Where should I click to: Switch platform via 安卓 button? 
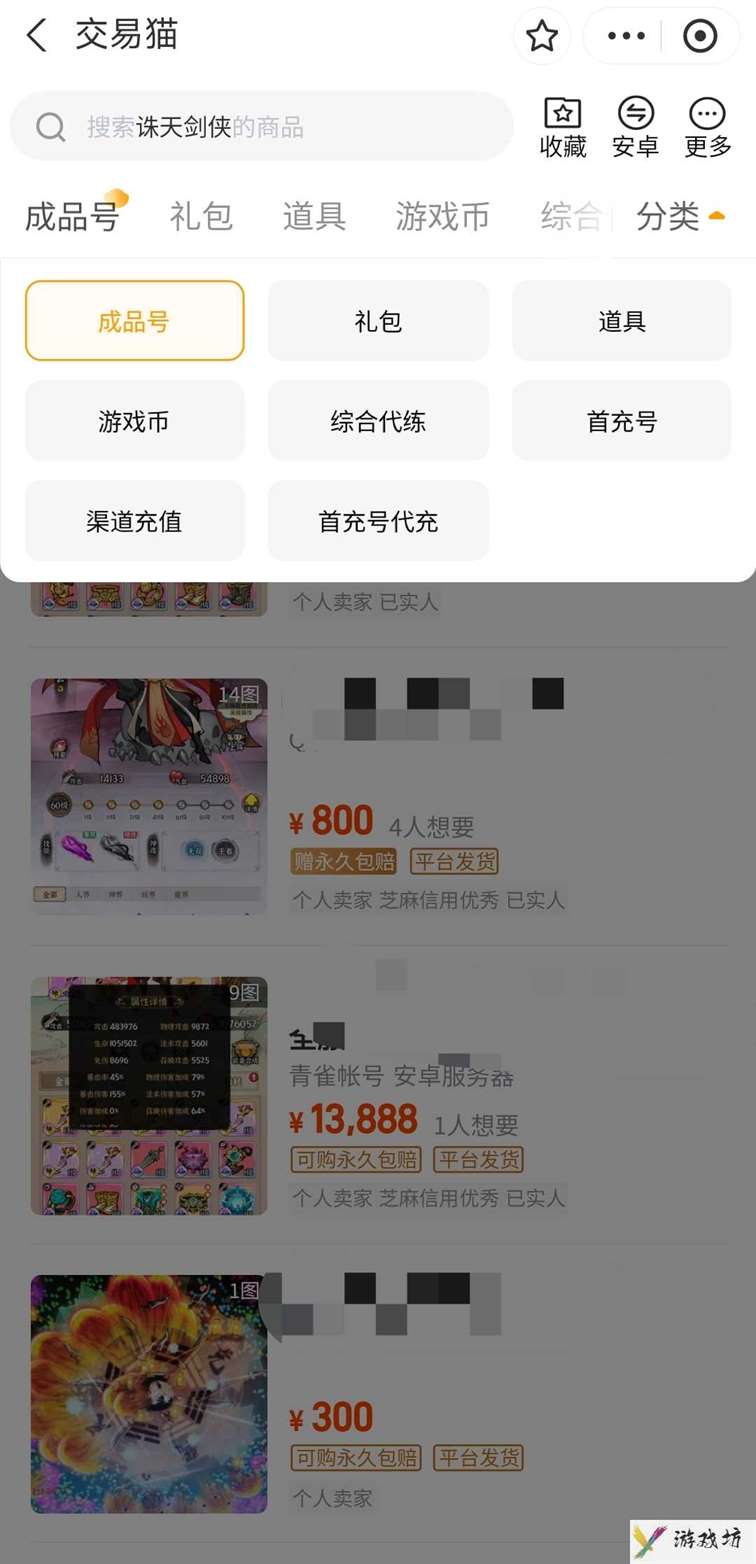(635, 127)
